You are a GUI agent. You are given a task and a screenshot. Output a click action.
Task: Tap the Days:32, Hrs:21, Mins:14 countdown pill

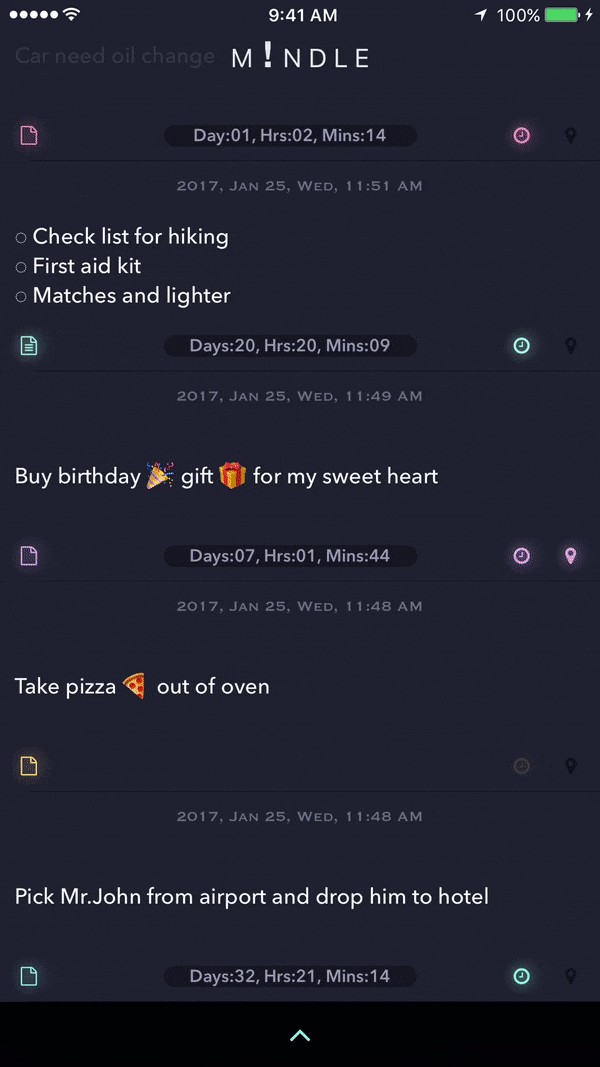(x=290, y=976)
